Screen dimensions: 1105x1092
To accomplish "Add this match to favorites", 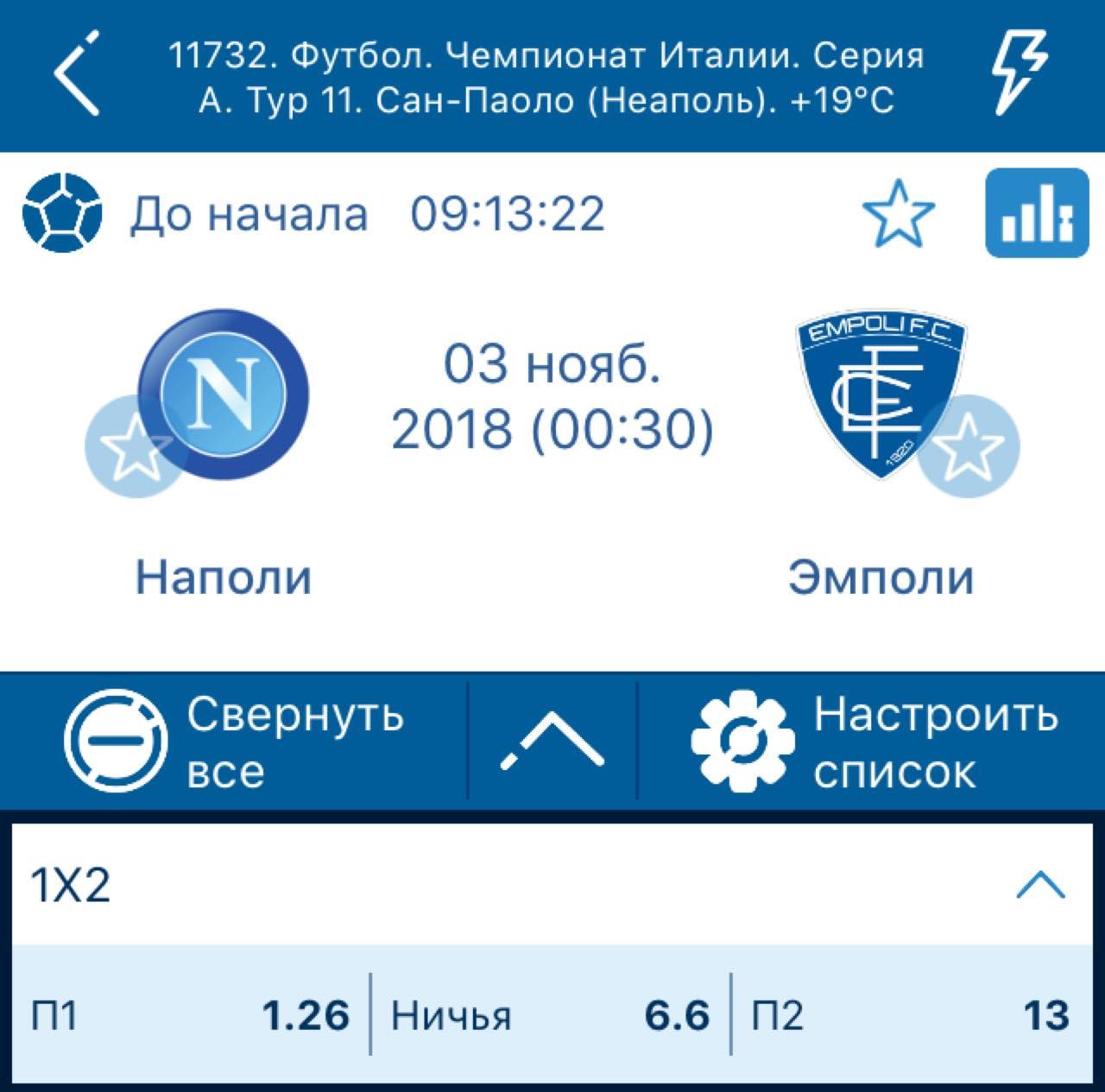I will tap(899, 213).
